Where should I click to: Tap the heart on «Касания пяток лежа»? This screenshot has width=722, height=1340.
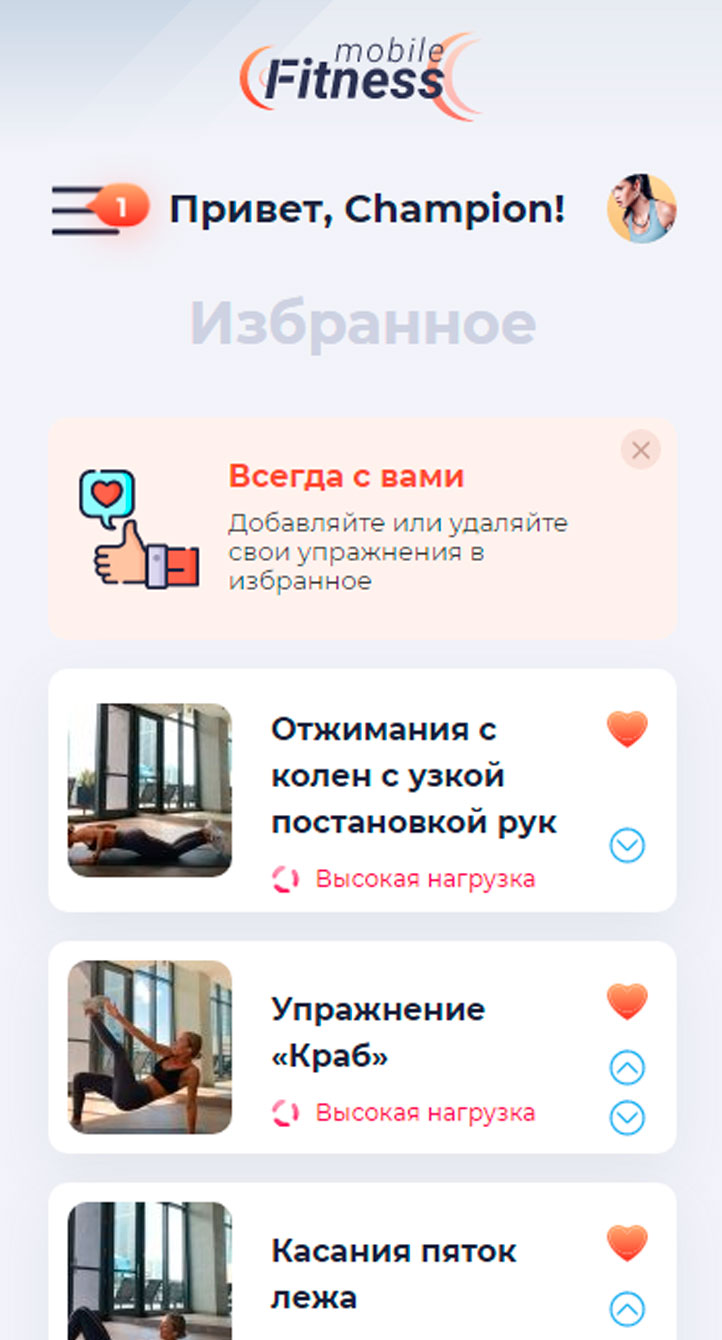point(627,1244)
